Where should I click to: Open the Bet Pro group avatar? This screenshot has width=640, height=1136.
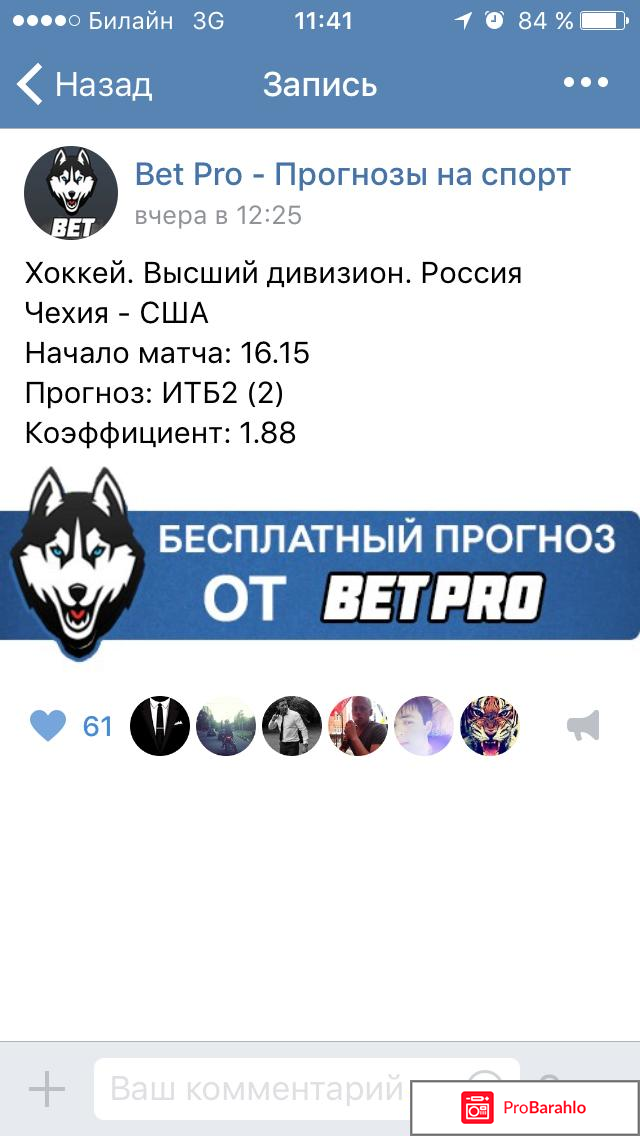pyautogui.click(x=70, y=193)
